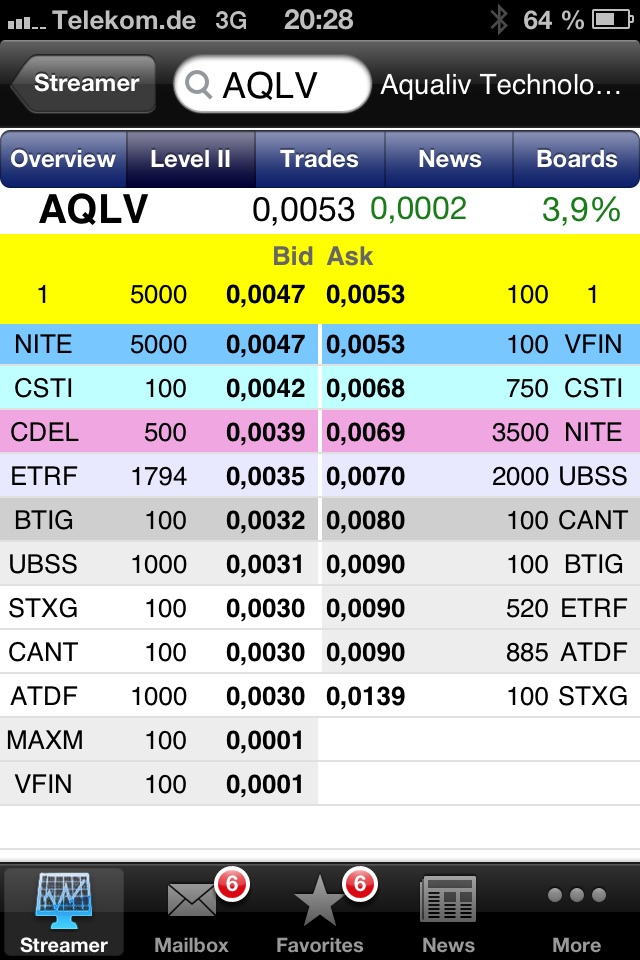Viewport: 640px width, 960px height.
Task: Switch to the Boards tab
Action: pos(576,159)
